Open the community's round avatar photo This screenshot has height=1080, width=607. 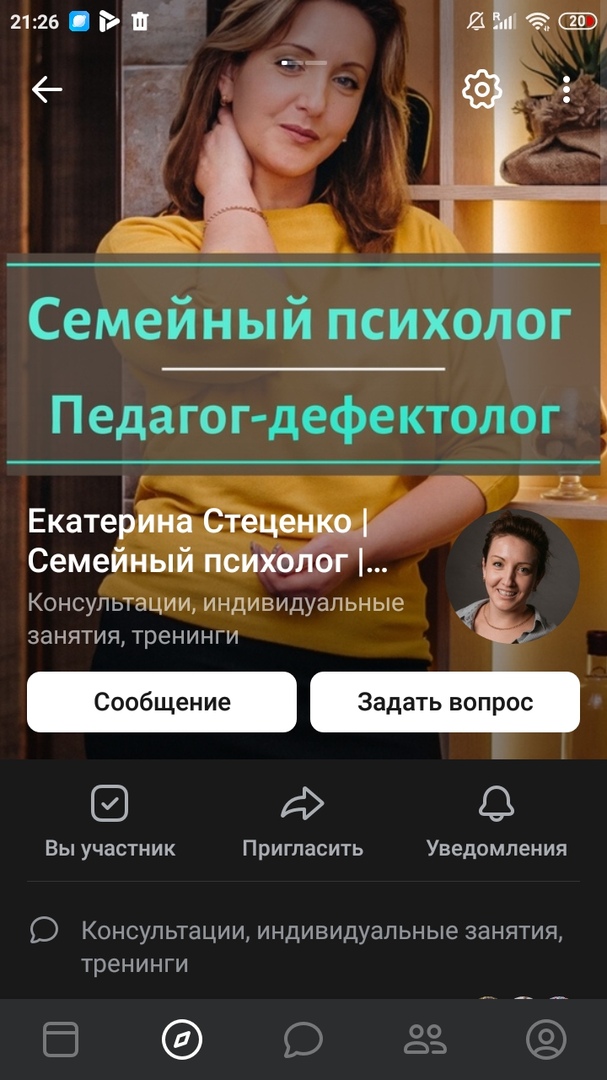click(x=513, y=576)
